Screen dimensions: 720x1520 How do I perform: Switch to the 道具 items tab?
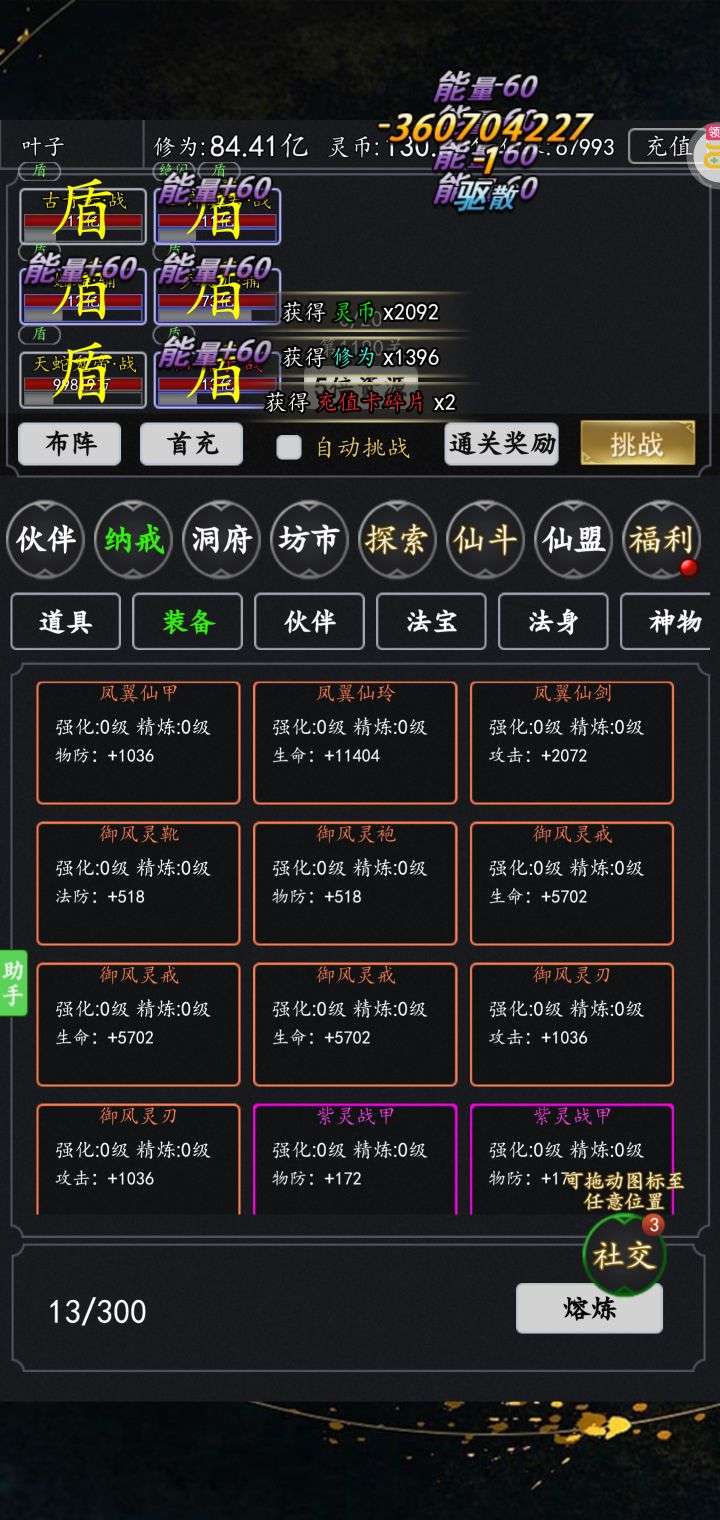66,621
